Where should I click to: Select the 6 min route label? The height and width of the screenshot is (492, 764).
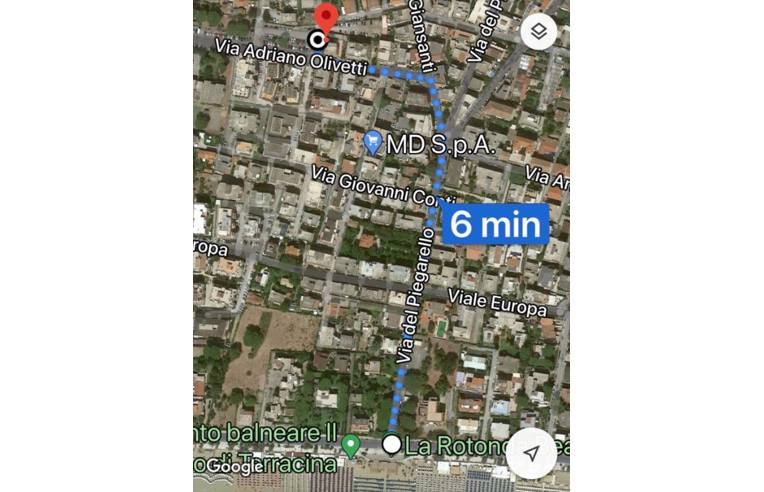(x=496, y=224)
